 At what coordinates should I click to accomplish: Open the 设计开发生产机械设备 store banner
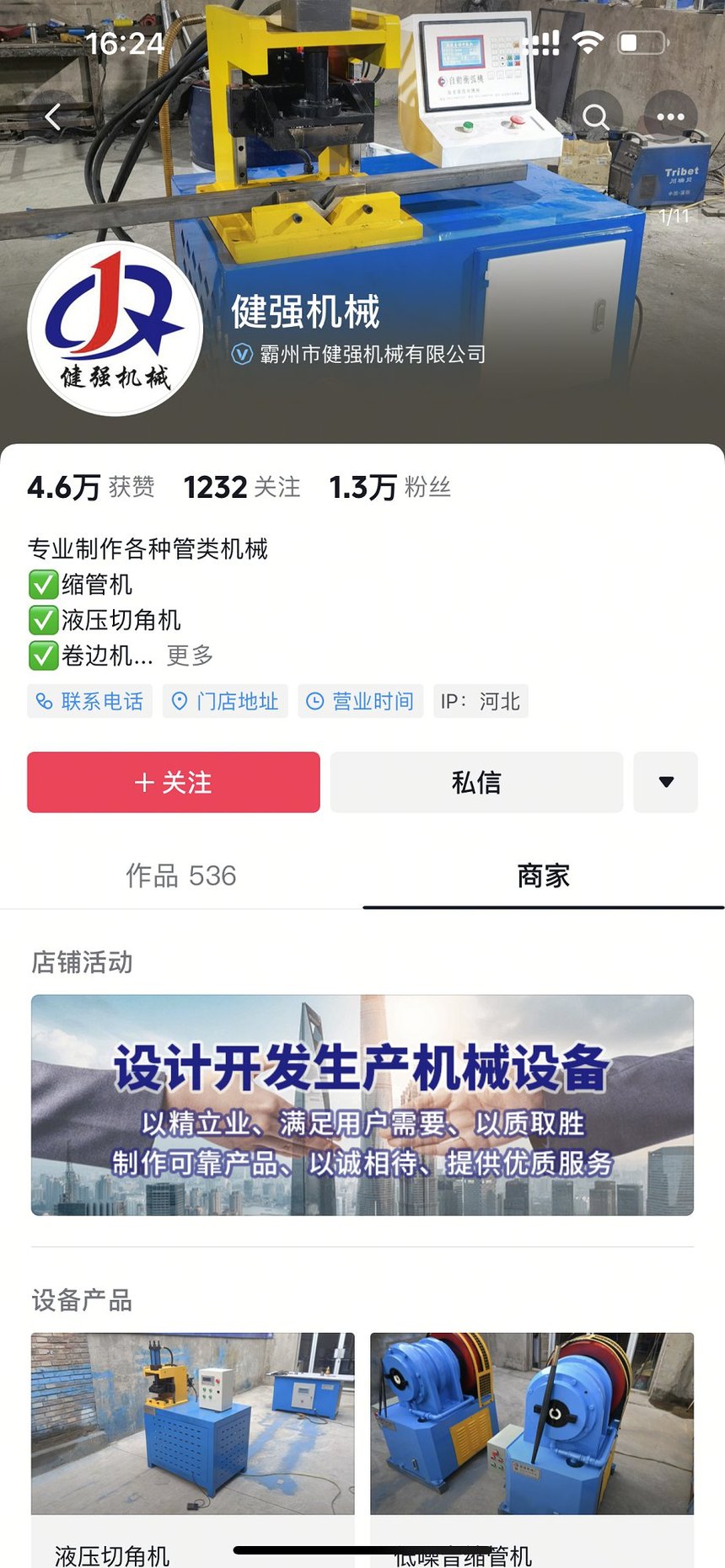tap(362, 1105)
